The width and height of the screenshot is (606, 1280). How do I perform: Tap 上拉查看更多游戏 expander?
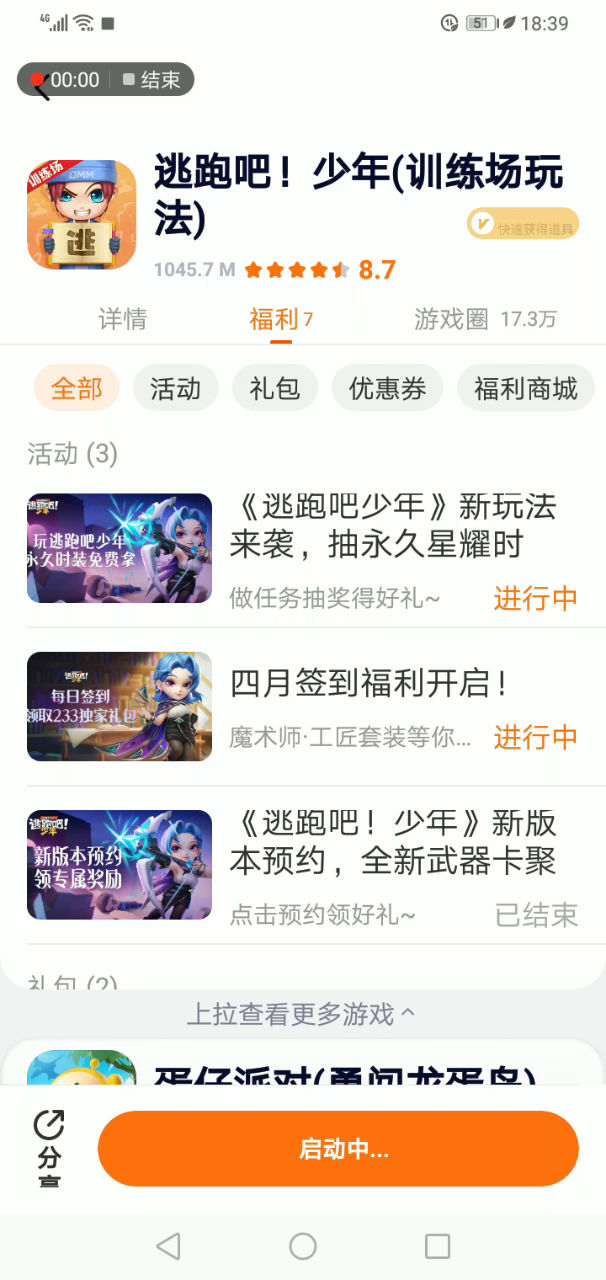[x=301, y=1014]
